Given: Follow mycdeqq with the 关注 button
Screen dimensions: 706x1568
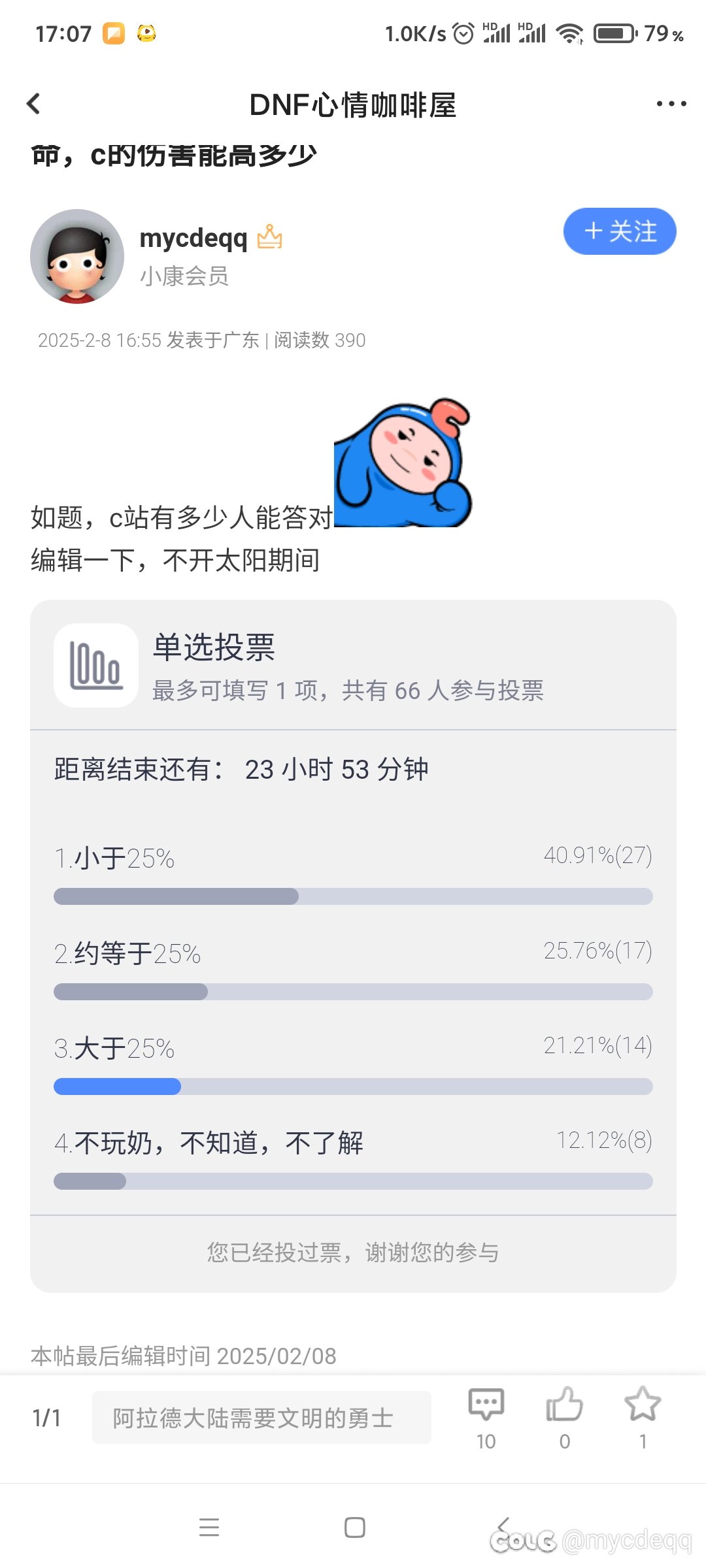Looking at the screenshot, I should [620, 231].
